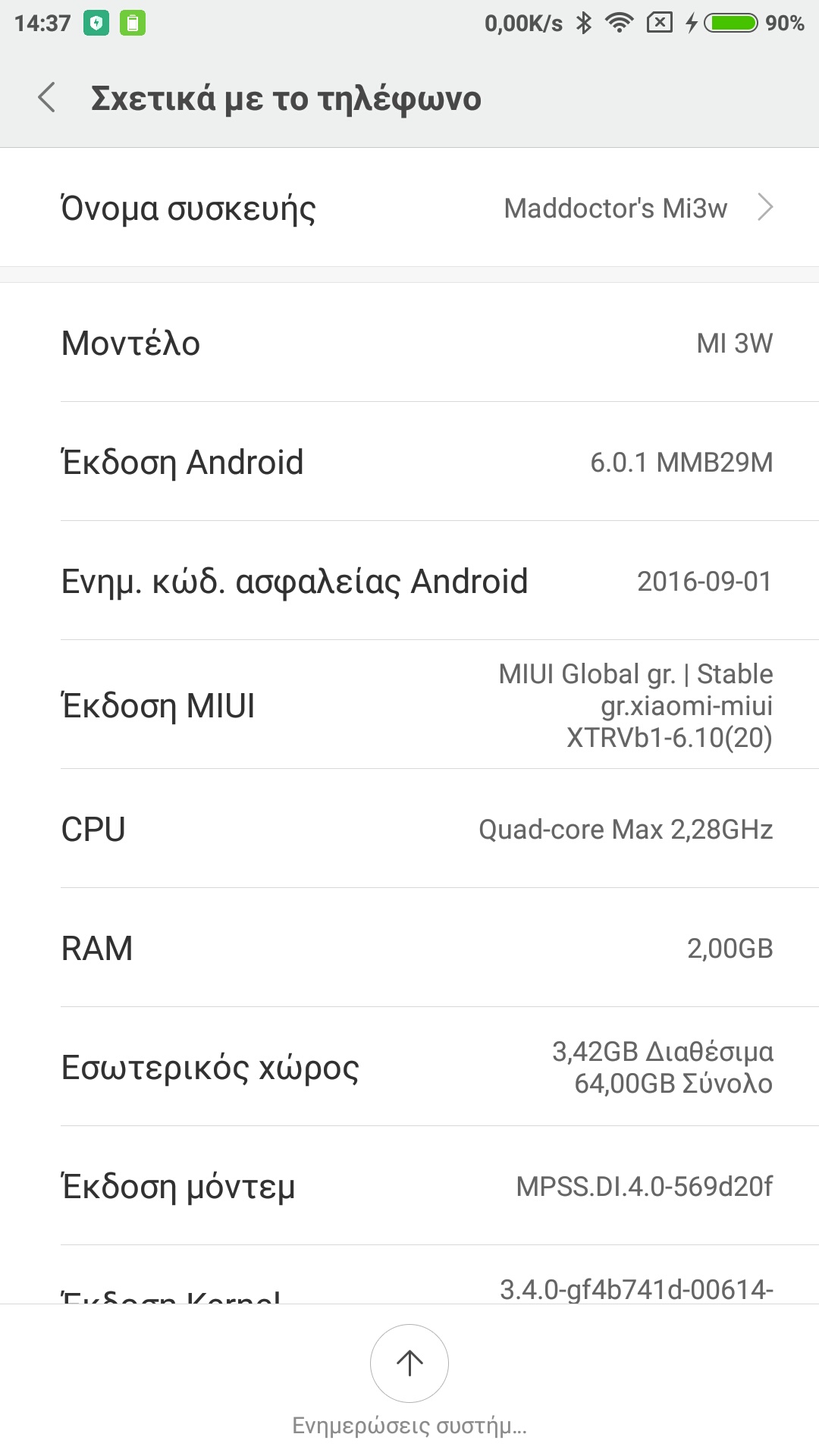Tap the RAM row
The width and height of the screenshot is (819, 1456).
409,948
